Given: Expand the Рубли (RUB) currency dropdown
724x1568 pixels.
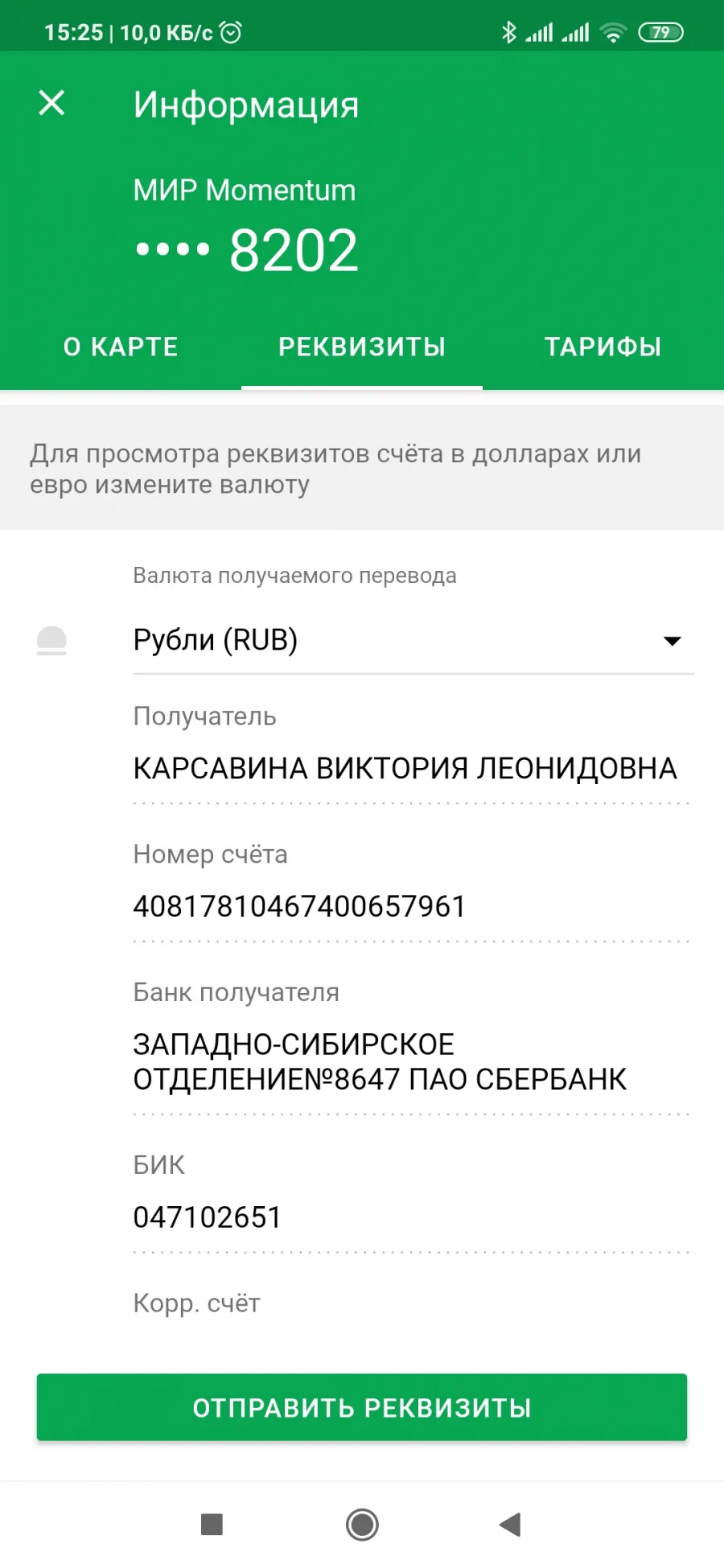Looking at the screenshot, I should (x=413, y=640).
